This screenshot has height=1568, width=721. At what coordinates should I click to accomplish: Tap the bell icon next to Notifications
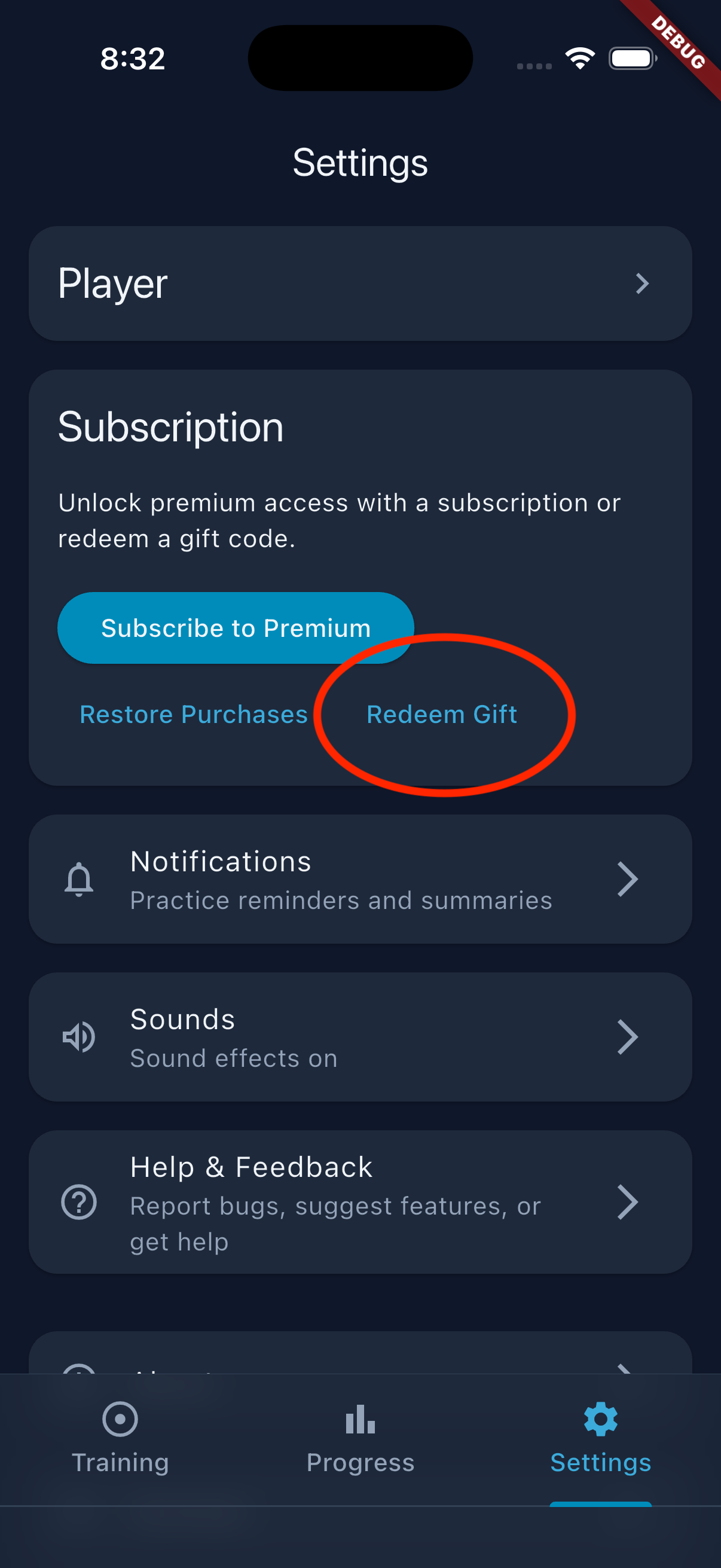(79, 878)
